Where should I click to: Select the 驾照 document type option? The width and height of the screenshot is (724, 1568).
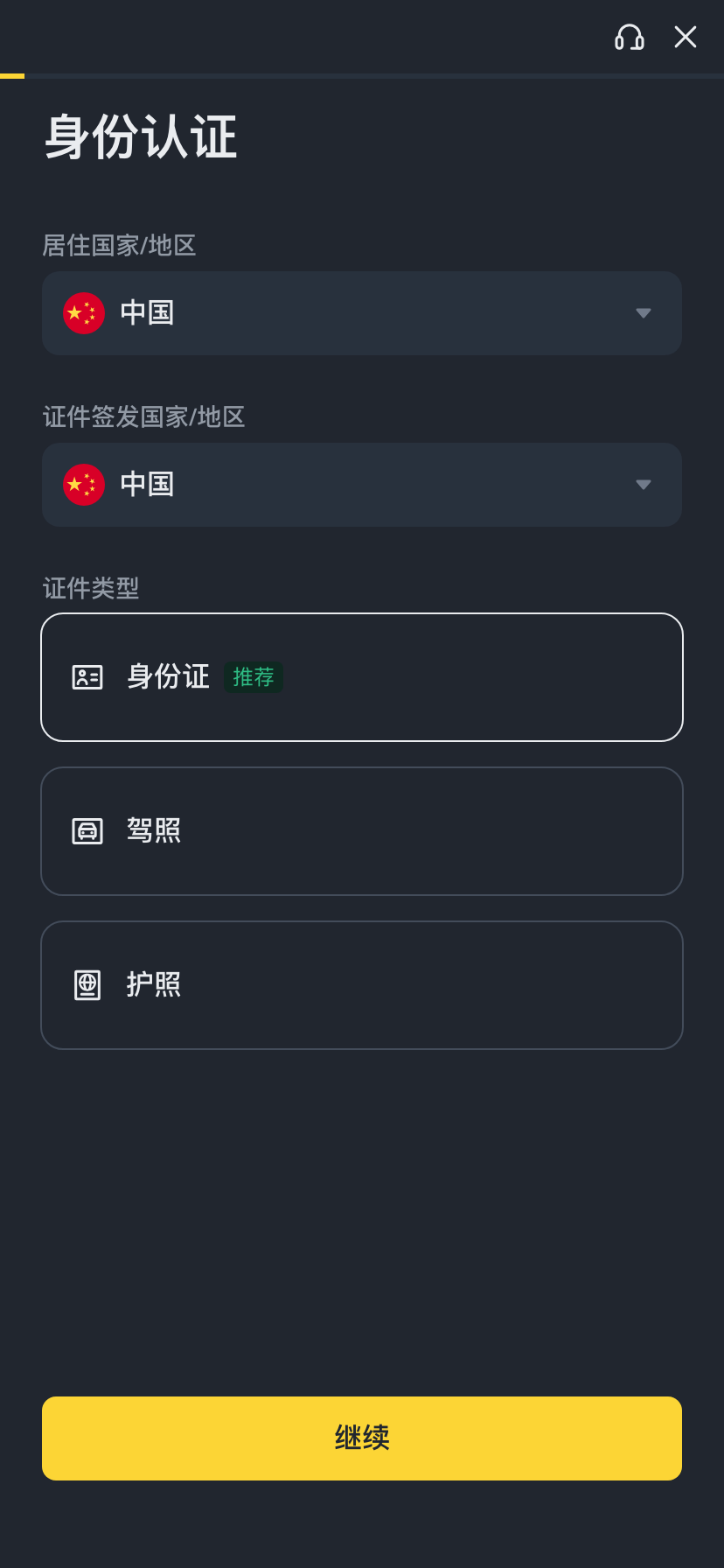tap(361, 830)
